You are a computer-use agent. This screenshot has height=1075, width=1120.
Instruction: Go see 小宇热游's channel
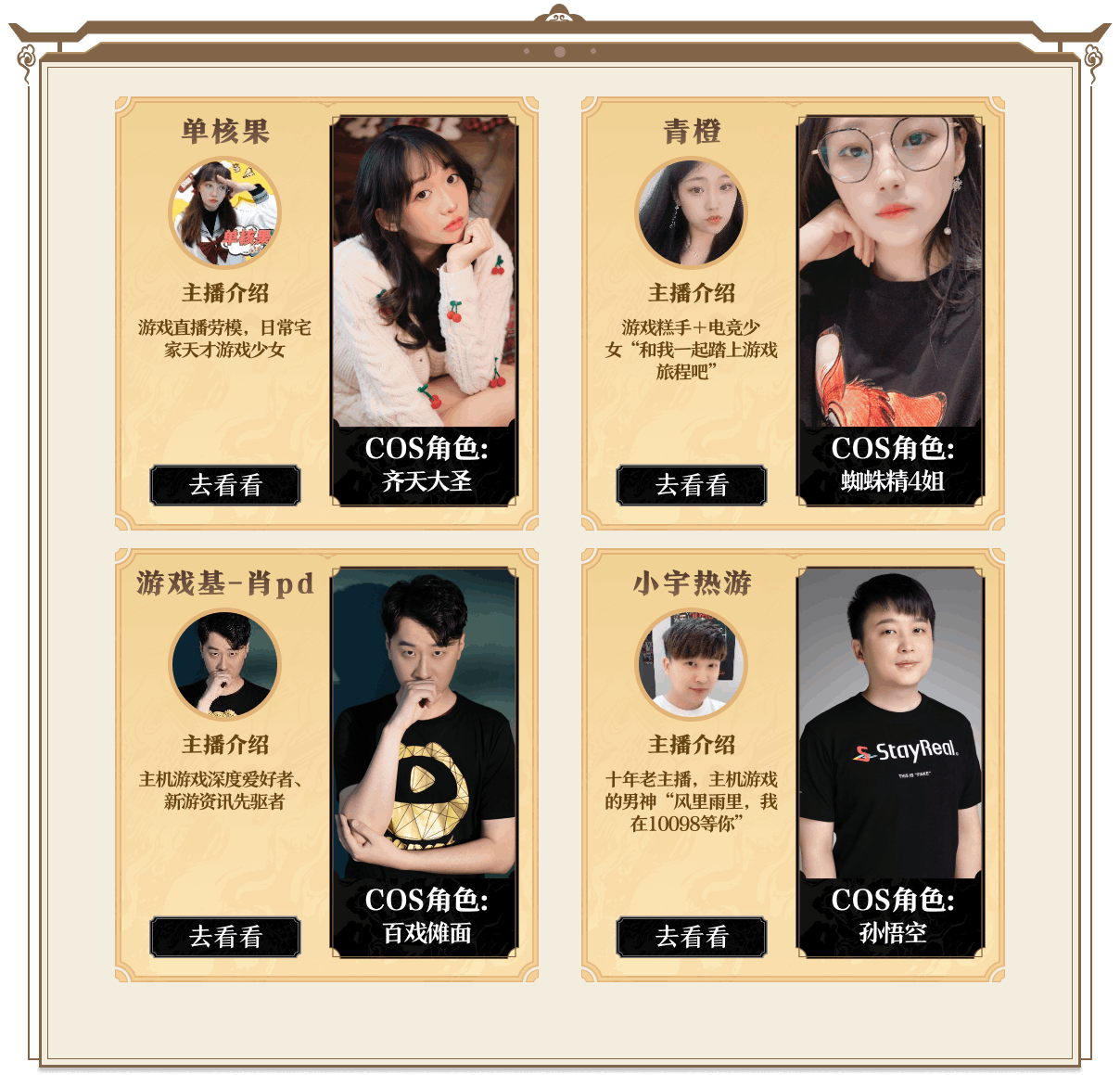(692, 937)
